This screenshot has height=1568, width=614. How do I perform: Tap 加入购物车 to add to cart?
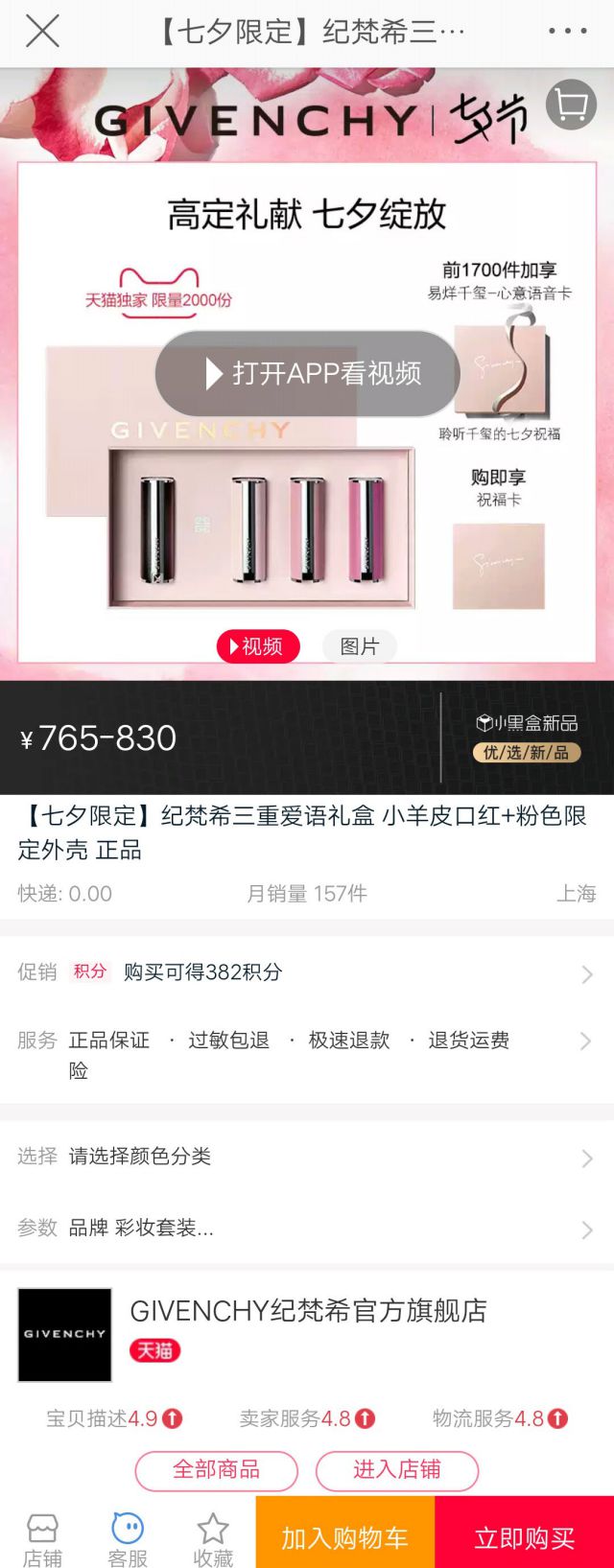coord(344,1538)
